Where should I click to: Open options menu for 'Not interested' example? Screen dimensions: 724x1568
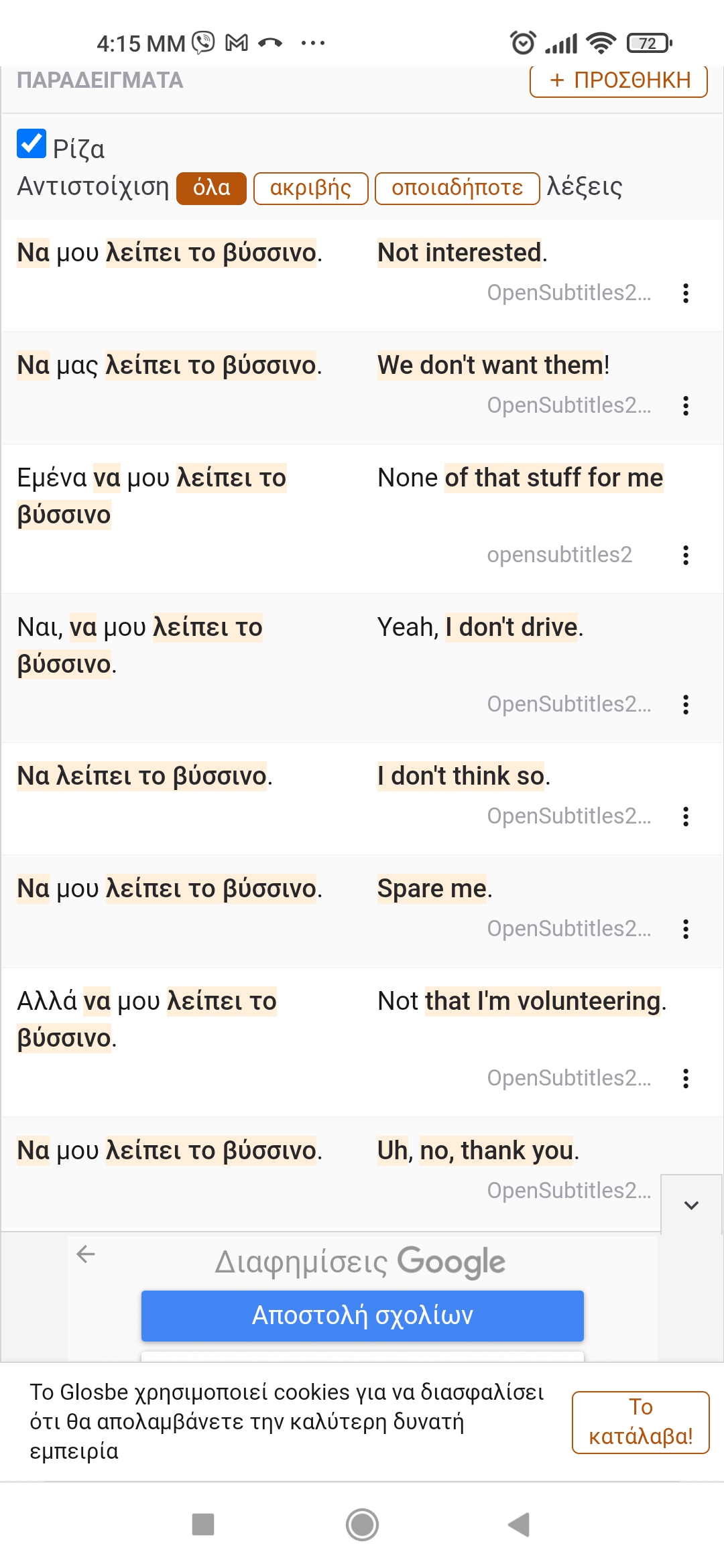tap(685, 293)
